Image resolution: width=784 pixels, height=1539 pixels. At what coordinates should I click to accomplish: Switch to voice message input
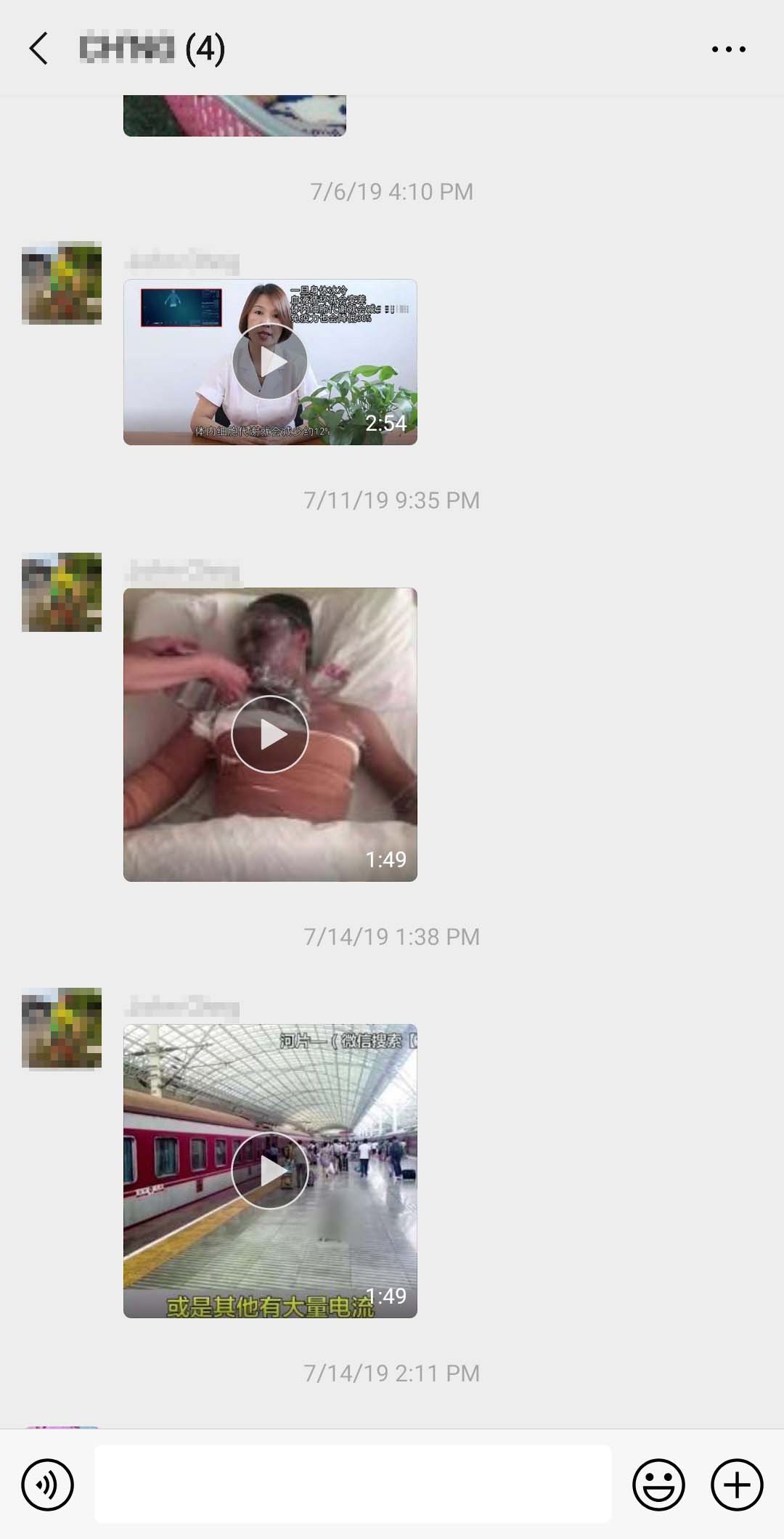48,1485
